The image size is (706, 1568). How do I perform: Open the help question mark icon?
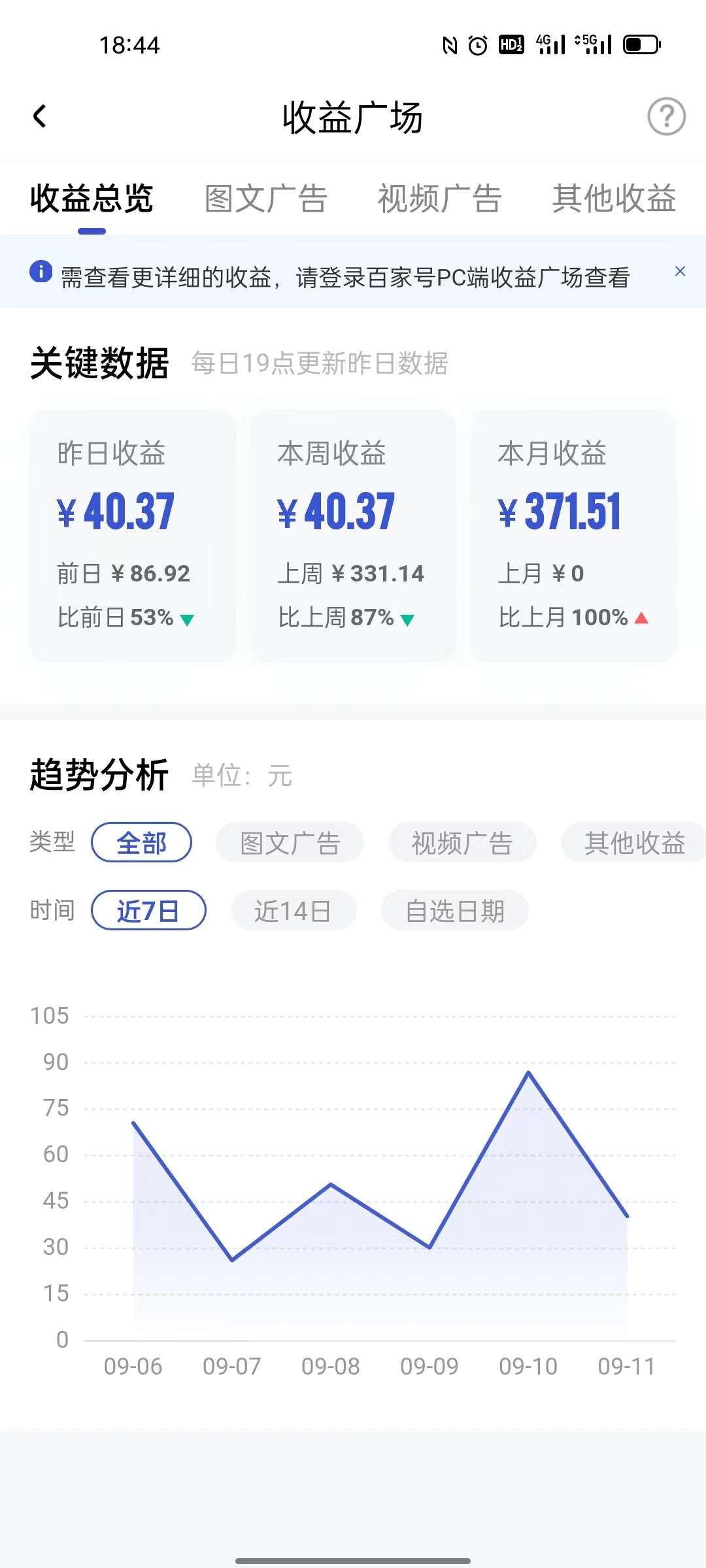666,117
